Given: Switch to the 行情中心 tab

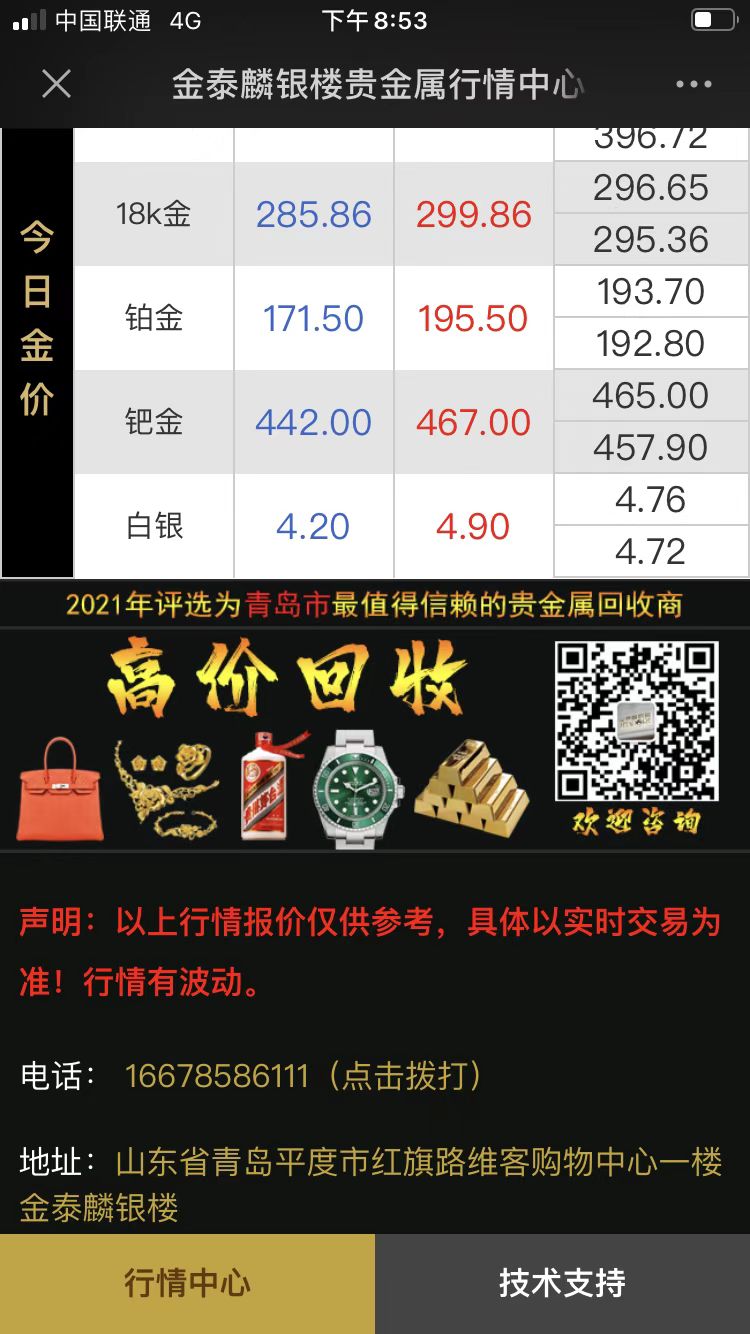Looking at the screenshot, I should click(187, 1283).
